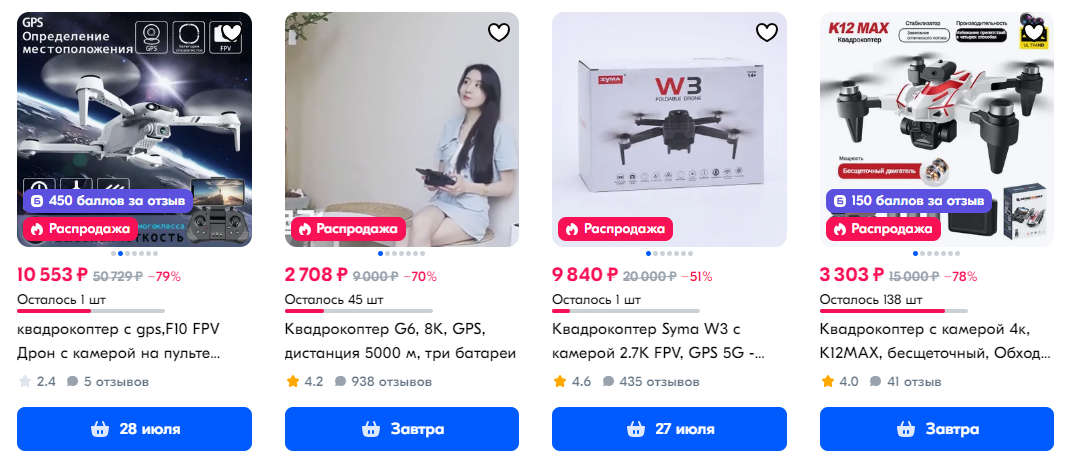Screen dimensions: 1071x461
Task: Add the Syma W3 to cart, 27 июля
Action: 669,429
